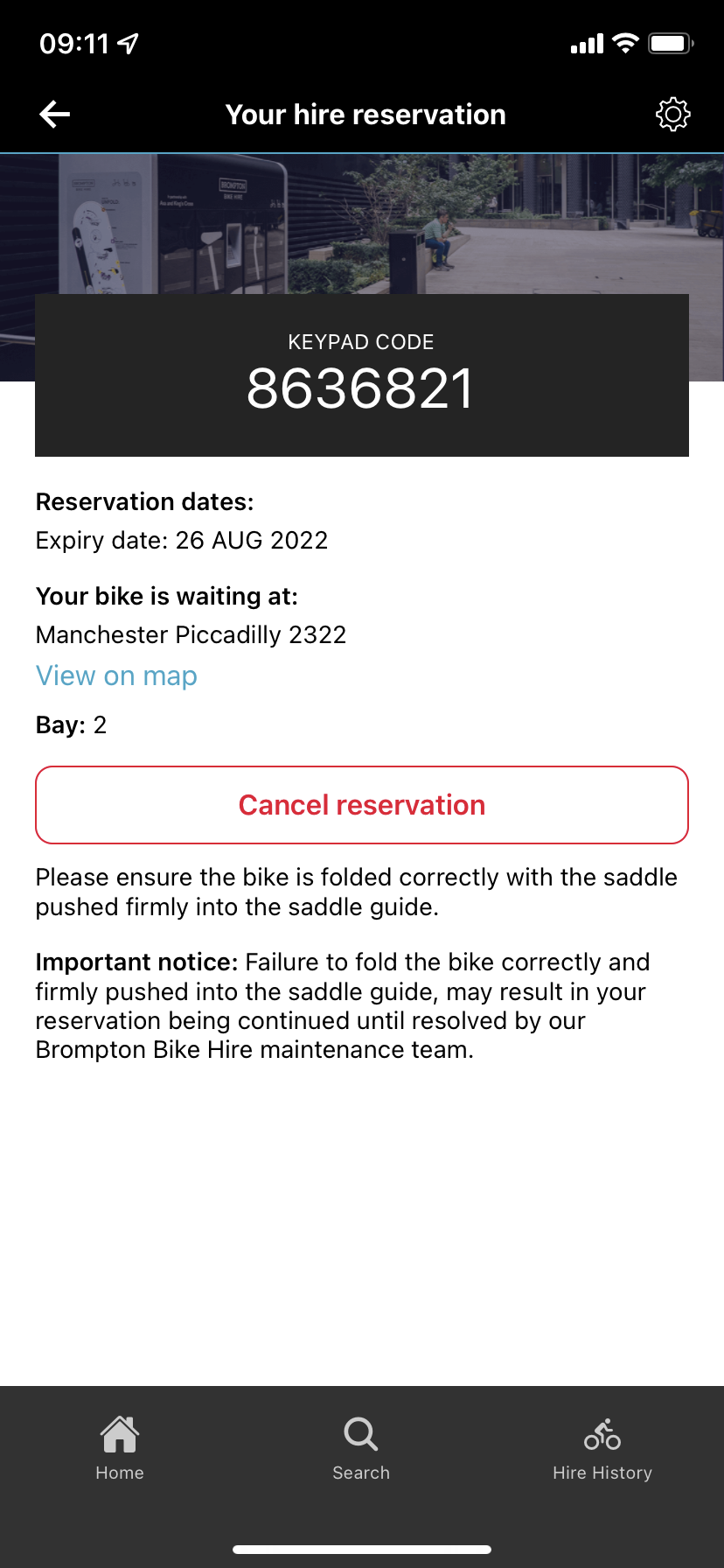The width and height of the screenshot is (724, 1568).
Task: Cancel the bike reservation
Action: pyautogui.click(x=362, y=805)
